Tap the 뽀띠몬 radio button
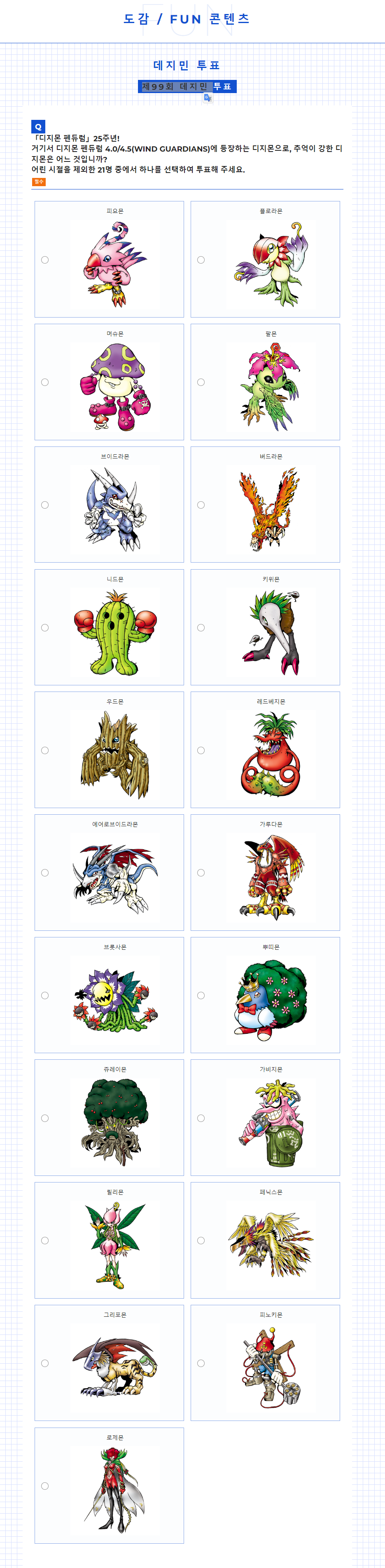Screen dimensions: 385x1568 [x=201, y=996]
